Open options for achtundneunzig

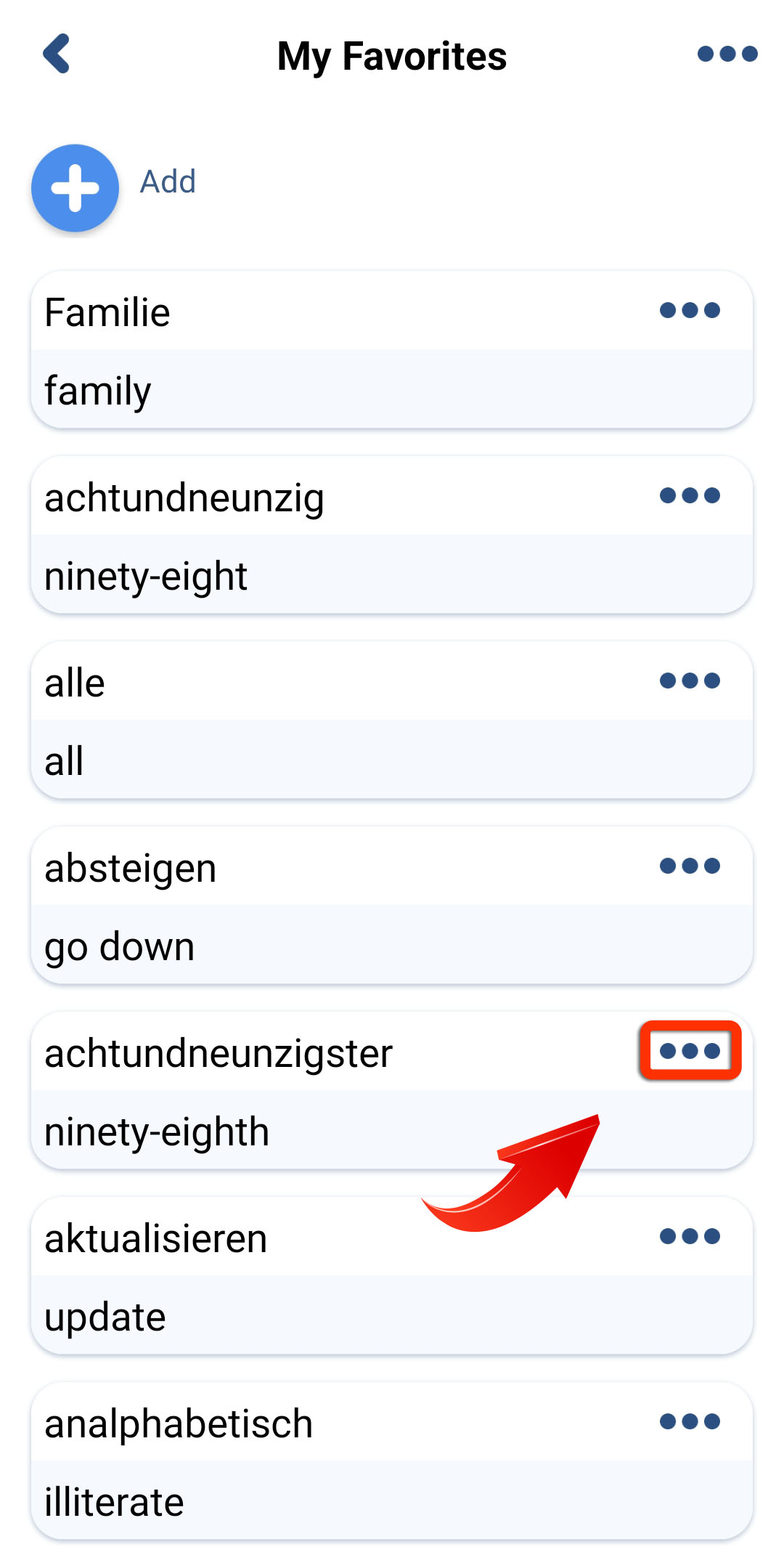tap(690, 495)
